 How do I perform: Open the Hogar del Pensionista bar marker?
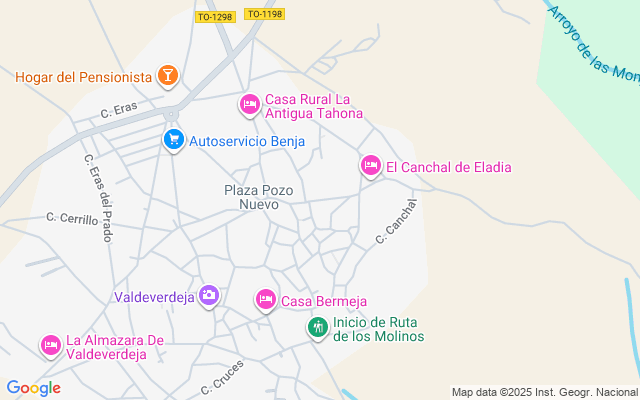pyautogui.click(x=170, y=75)
